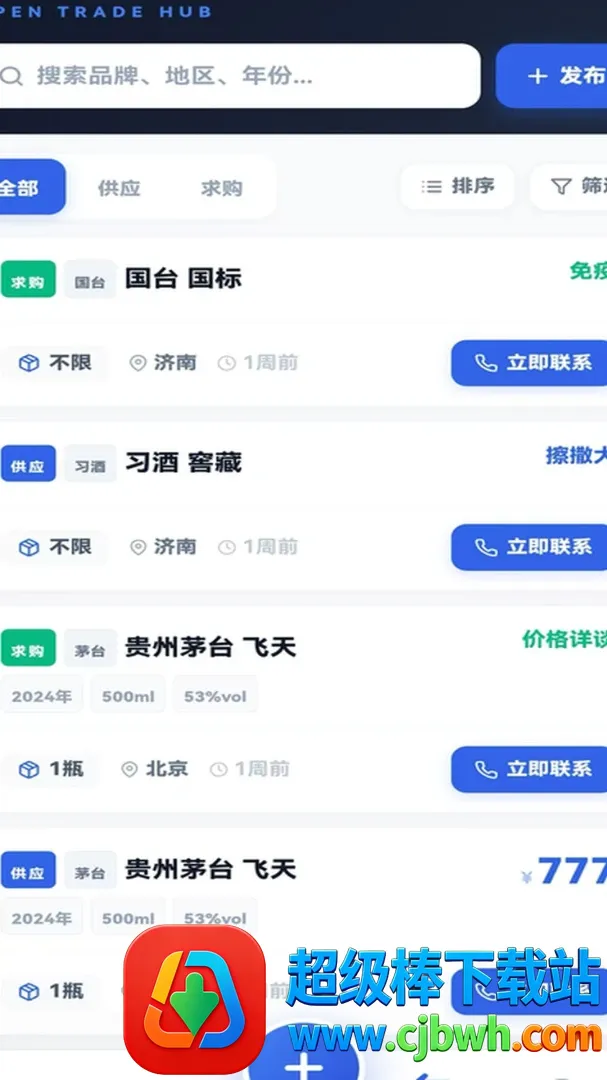The image size is (607, 1080).
Task: Open the 习酒 窖藏 listing card
Action: click(x=303, y=506)
